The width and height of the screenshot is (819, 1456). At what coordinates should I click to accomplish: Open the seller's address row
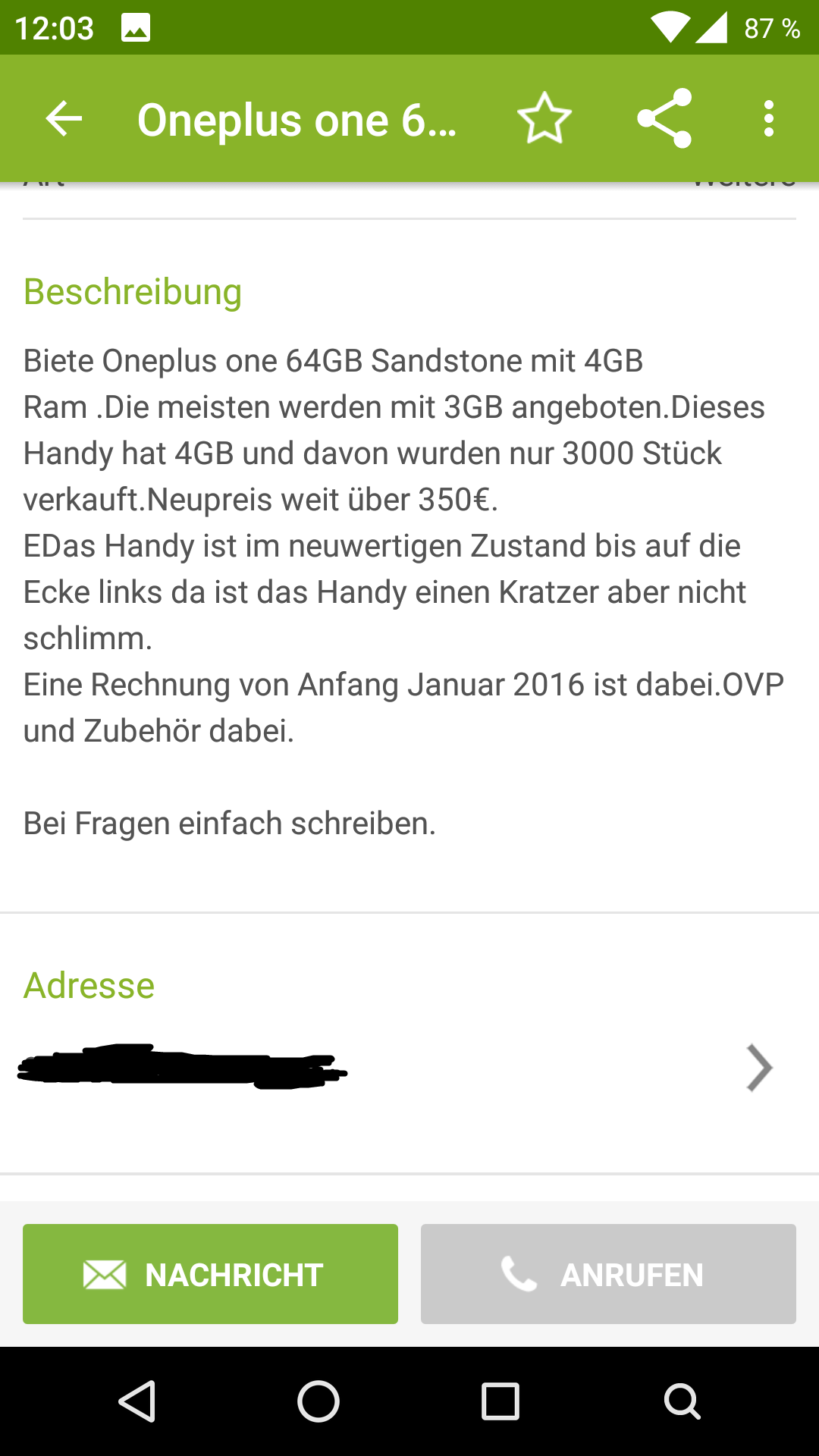409,1068
